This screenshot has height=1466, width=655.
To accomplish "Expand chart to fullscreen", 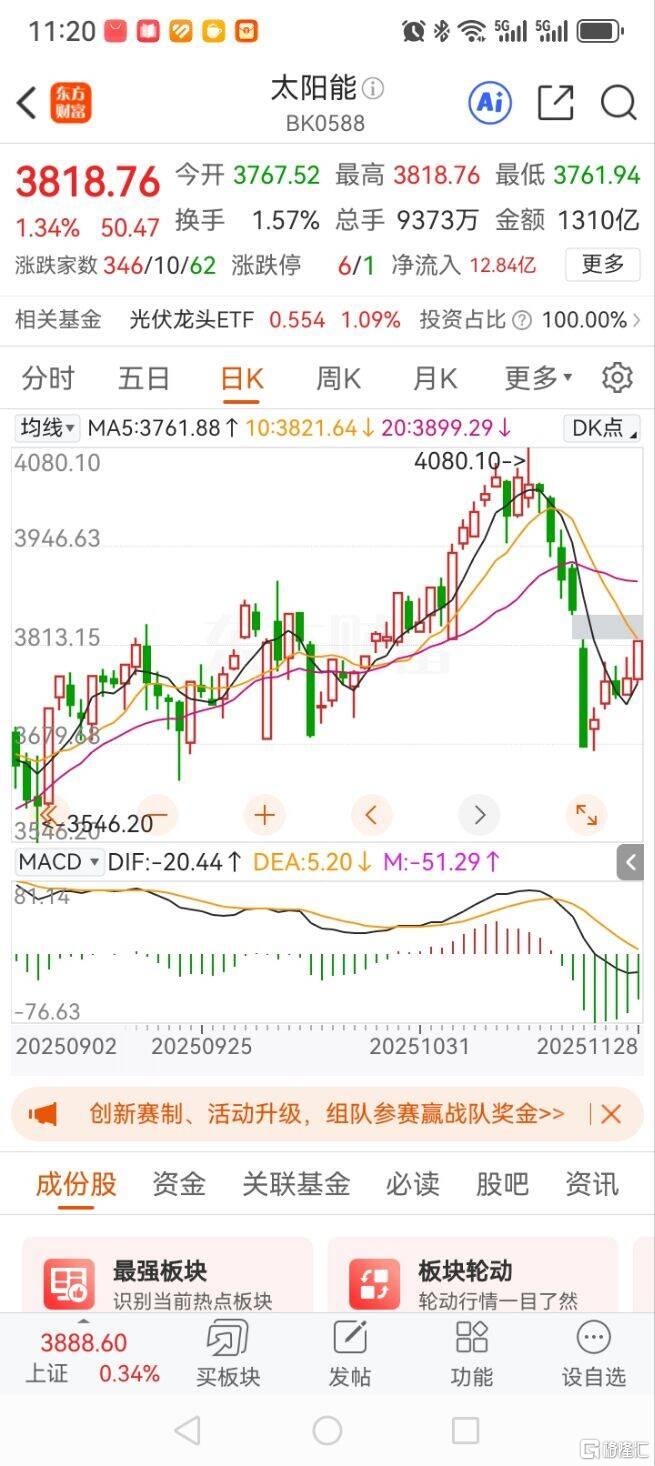I will (586, 815).
